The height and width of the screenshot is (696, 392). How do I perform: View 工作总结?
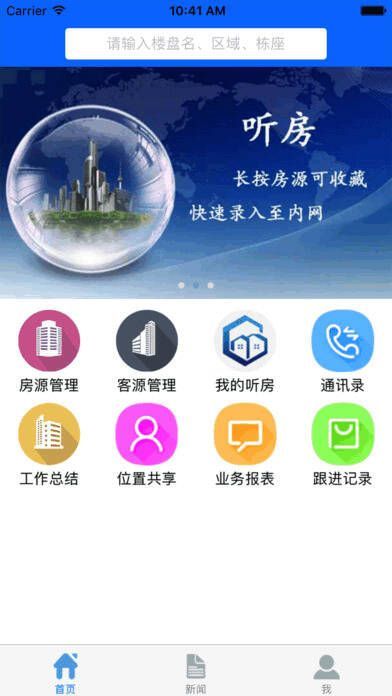tap(49, 445)
